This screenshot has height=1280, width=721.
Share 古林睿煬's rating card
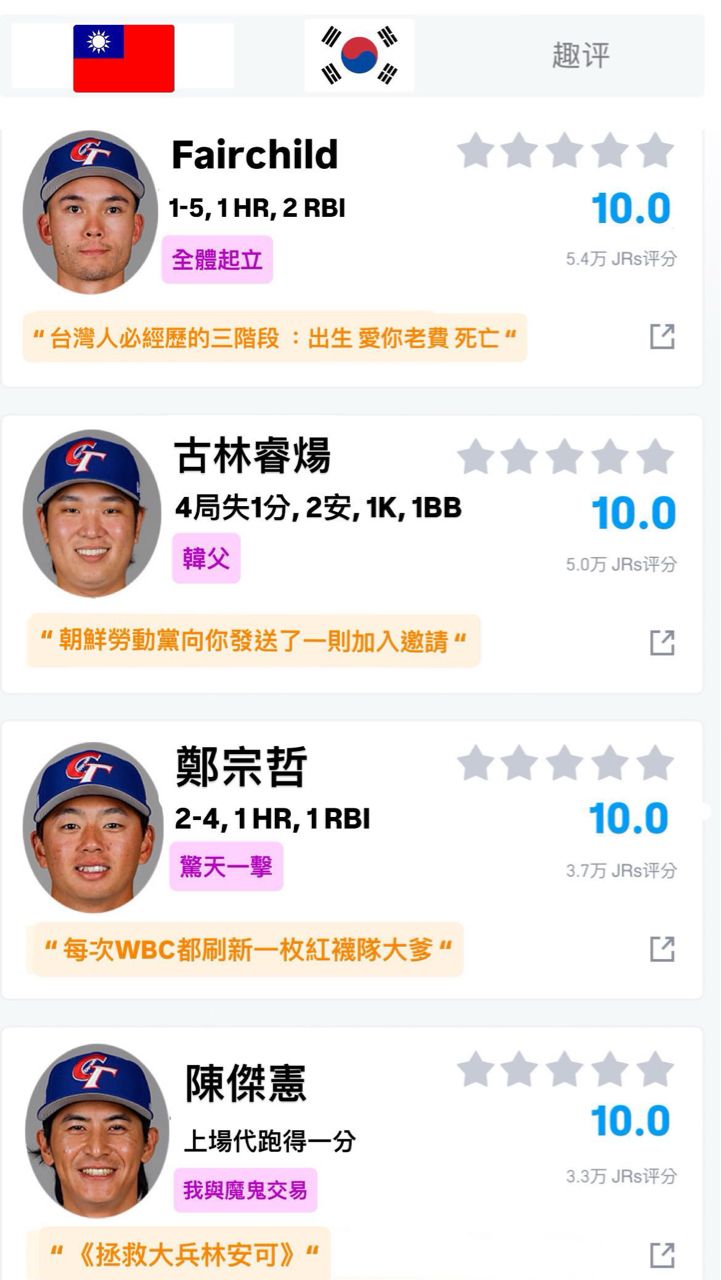tap(662, 642)
